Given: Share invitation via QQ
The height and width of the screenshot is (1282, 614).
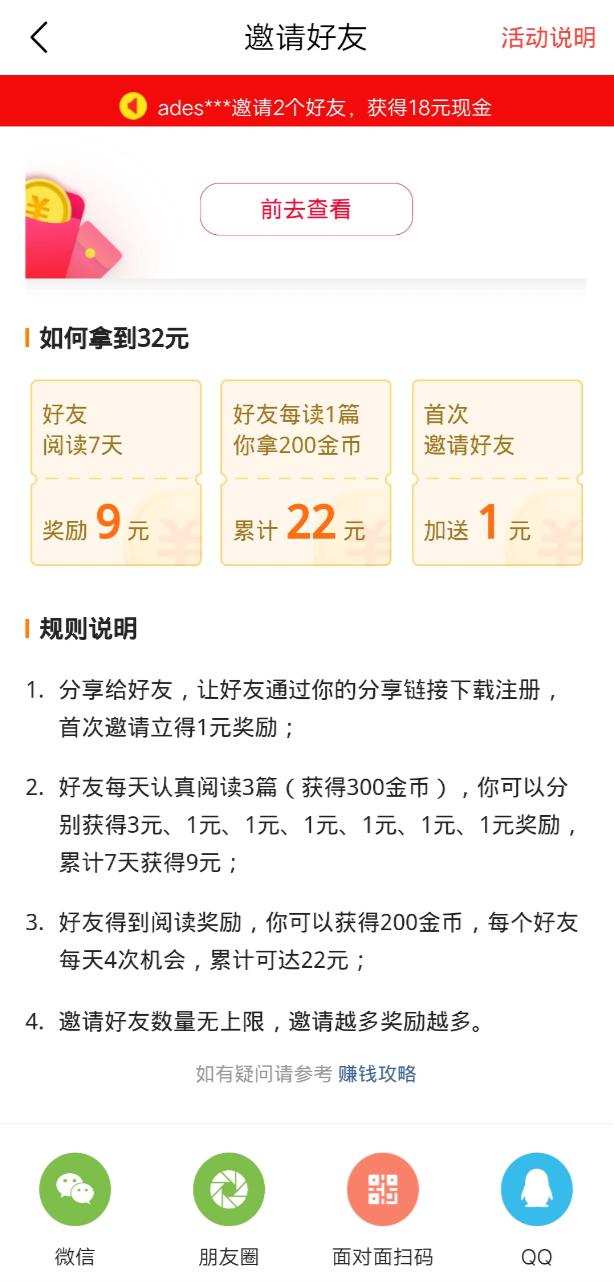Looking at the screenshot, I should click(x=537, y=1189).
